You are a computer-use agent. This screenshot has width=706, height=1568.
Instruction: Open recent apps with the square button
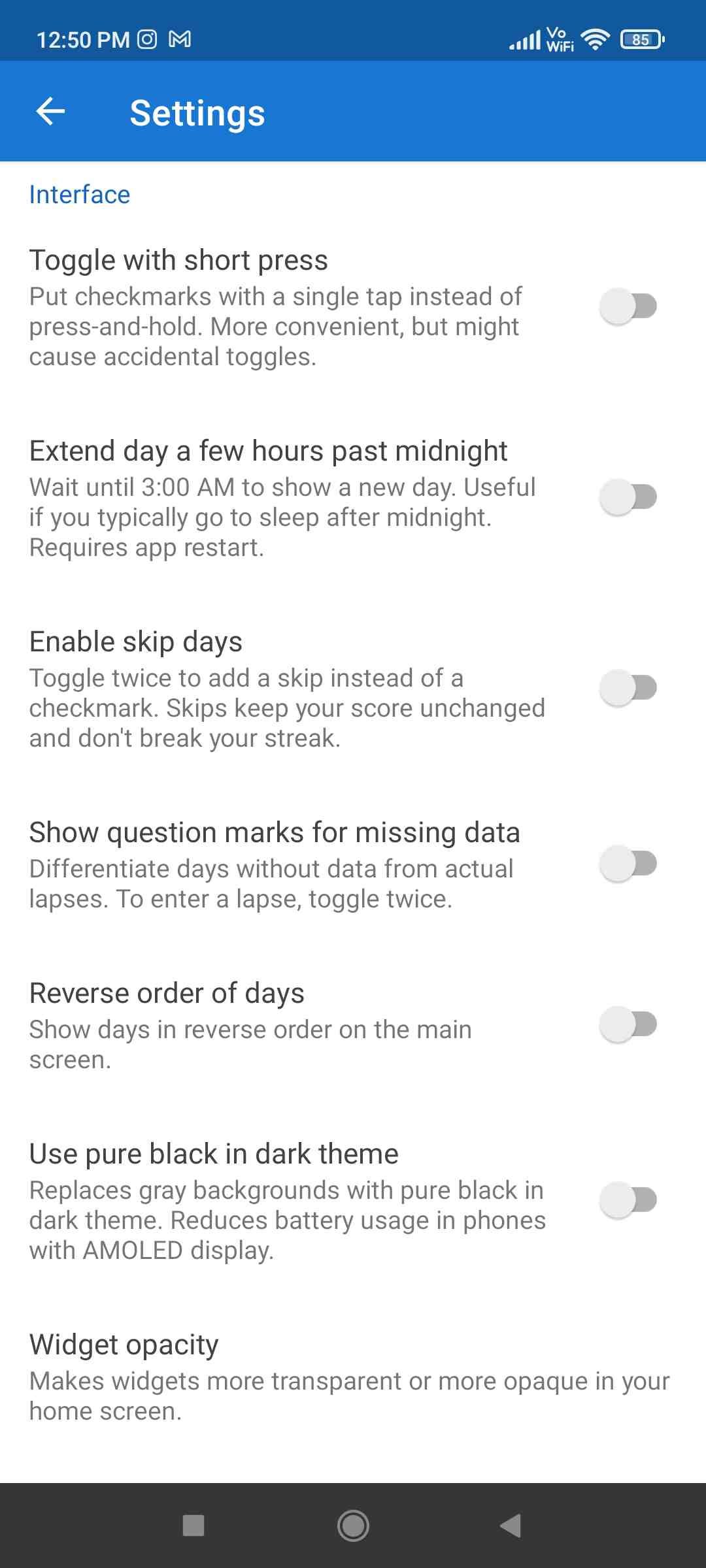coord(193,1526)
